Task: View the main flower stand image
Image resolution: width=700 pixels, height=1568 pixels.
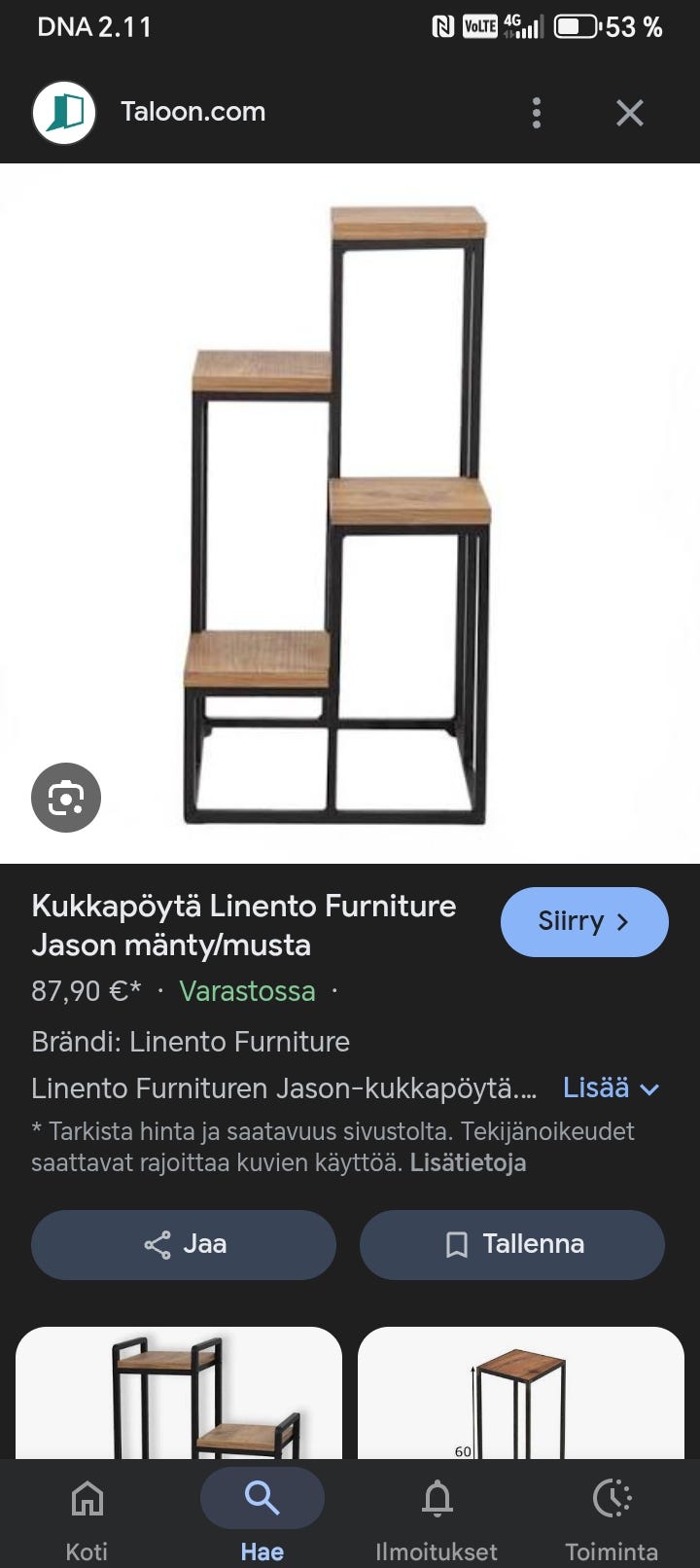Action: click(x=350, y=514)
